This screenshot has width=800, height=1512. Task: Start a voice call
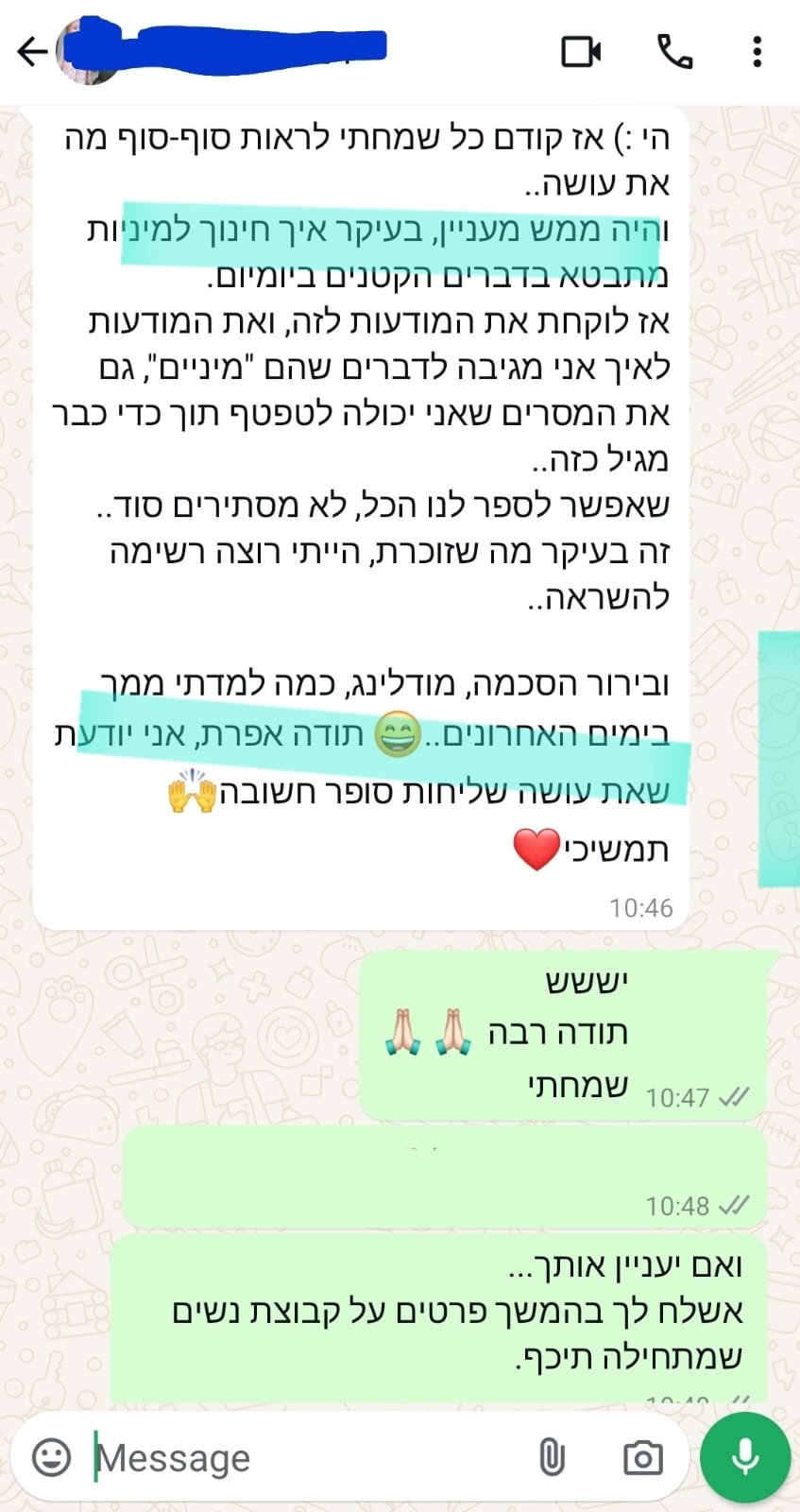(674, 51)
